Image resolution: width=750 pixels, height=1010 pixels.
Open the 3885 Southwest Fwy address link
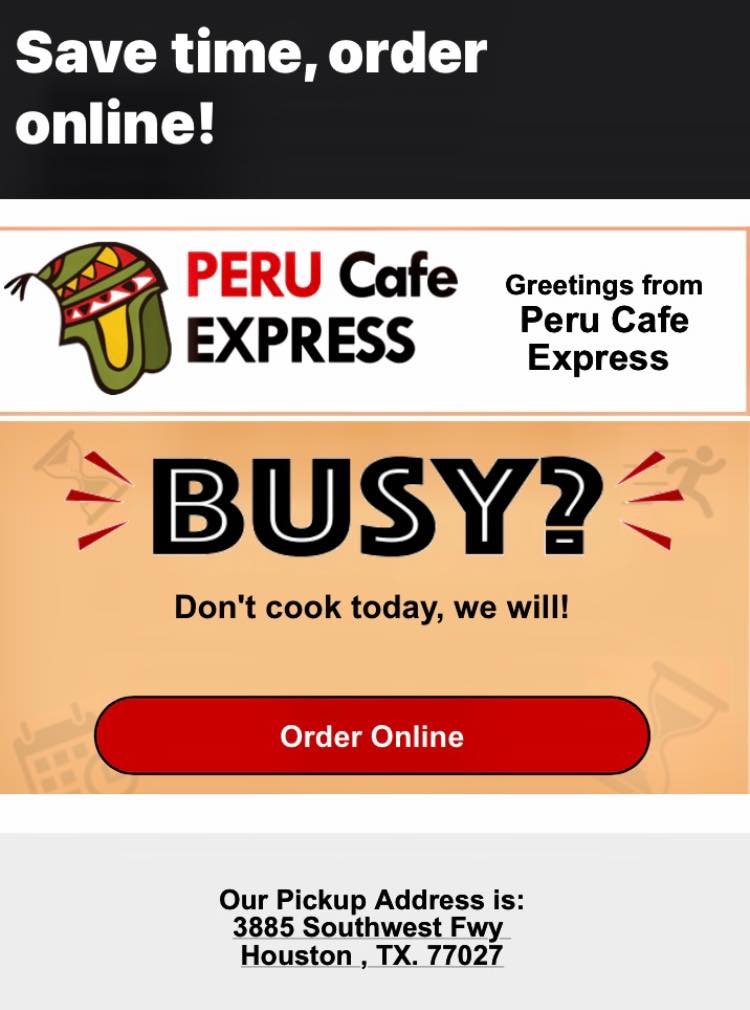(x=370, y=927)
